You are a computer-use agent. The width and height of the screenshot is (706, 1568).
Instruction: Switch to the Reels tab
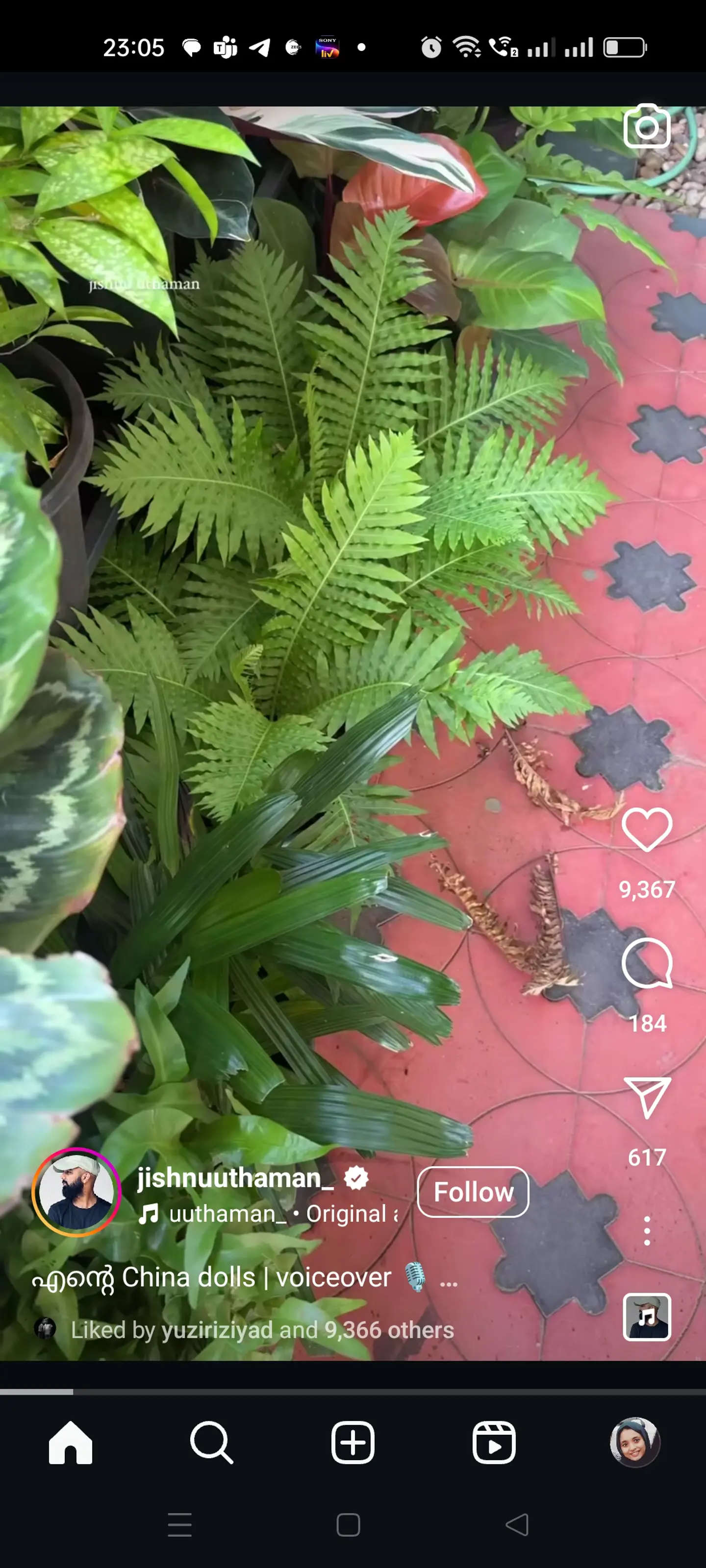(x=494, y=1443)
